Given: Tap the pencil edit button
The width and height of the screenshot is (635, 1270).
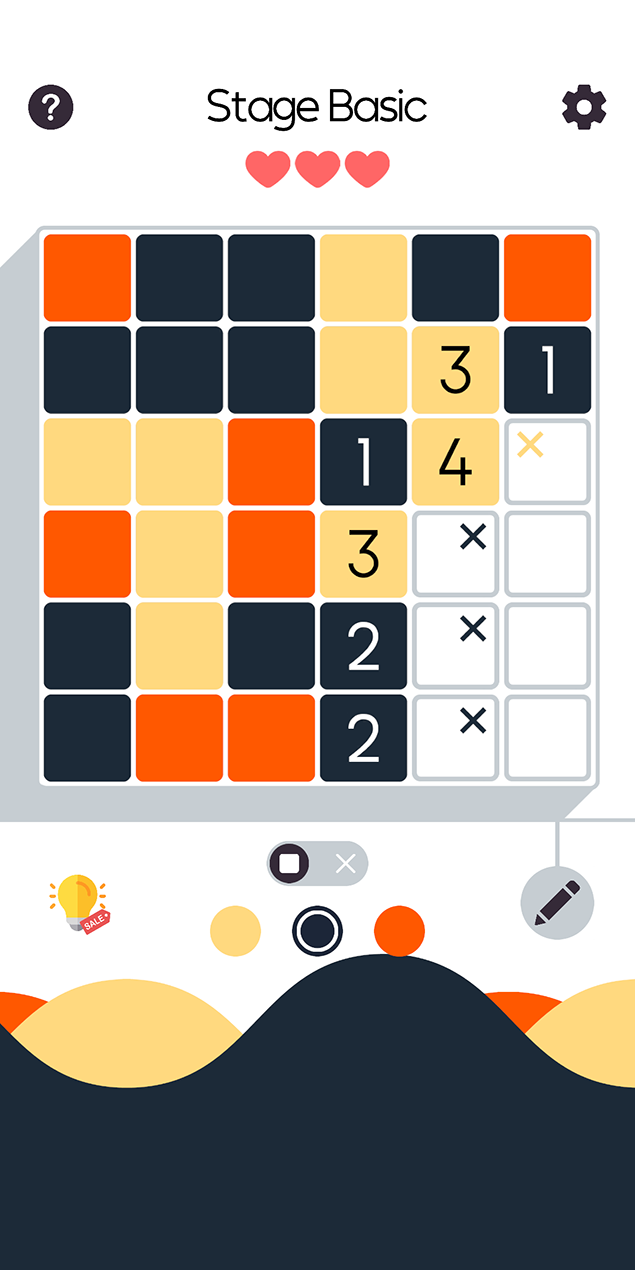Looking at the screenshot, I should [557, 903].
